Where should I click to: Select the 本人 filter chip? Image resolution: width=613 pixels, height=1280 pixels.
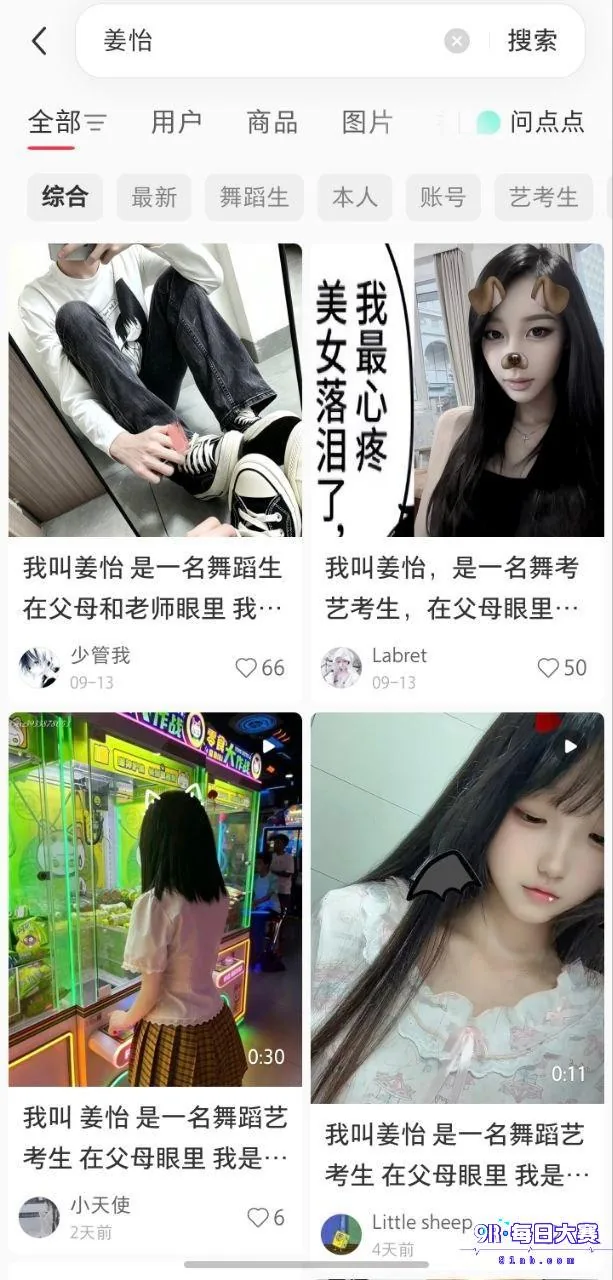coord(355,197)
